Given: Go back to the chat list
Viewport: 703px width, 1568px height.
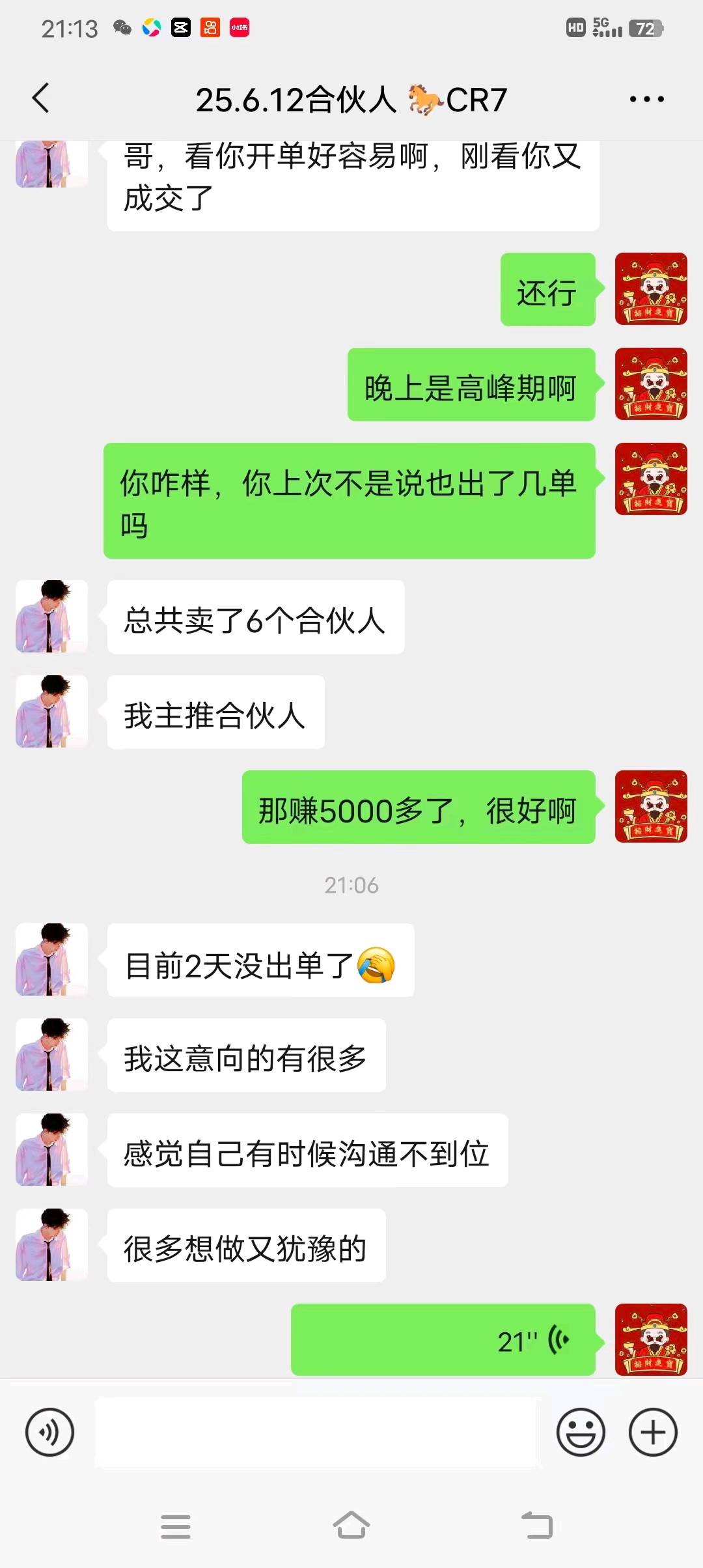Looking at the screenshot, I should [40, 99].
